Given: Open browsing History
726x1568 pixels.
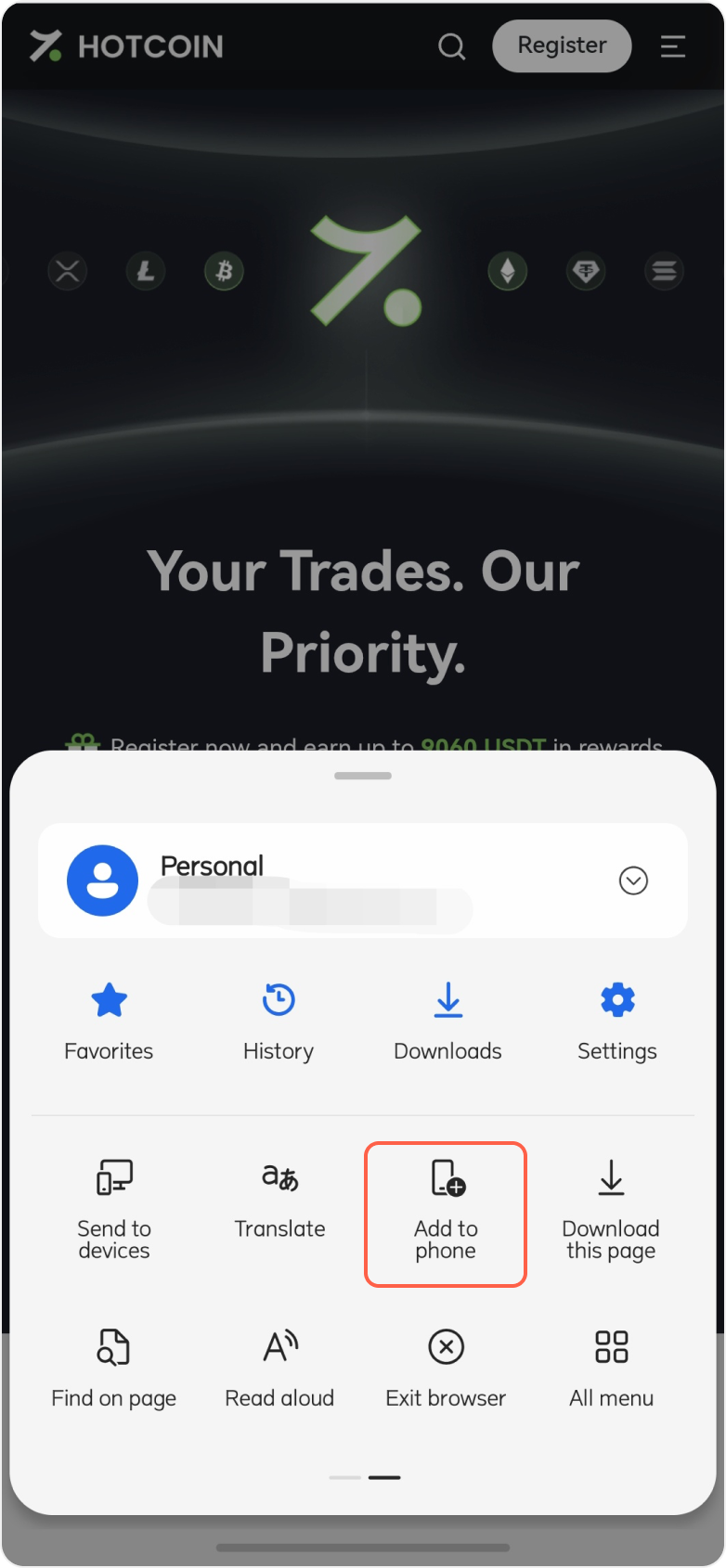Looking at the screenshot, I should (x=279, y=1021).
